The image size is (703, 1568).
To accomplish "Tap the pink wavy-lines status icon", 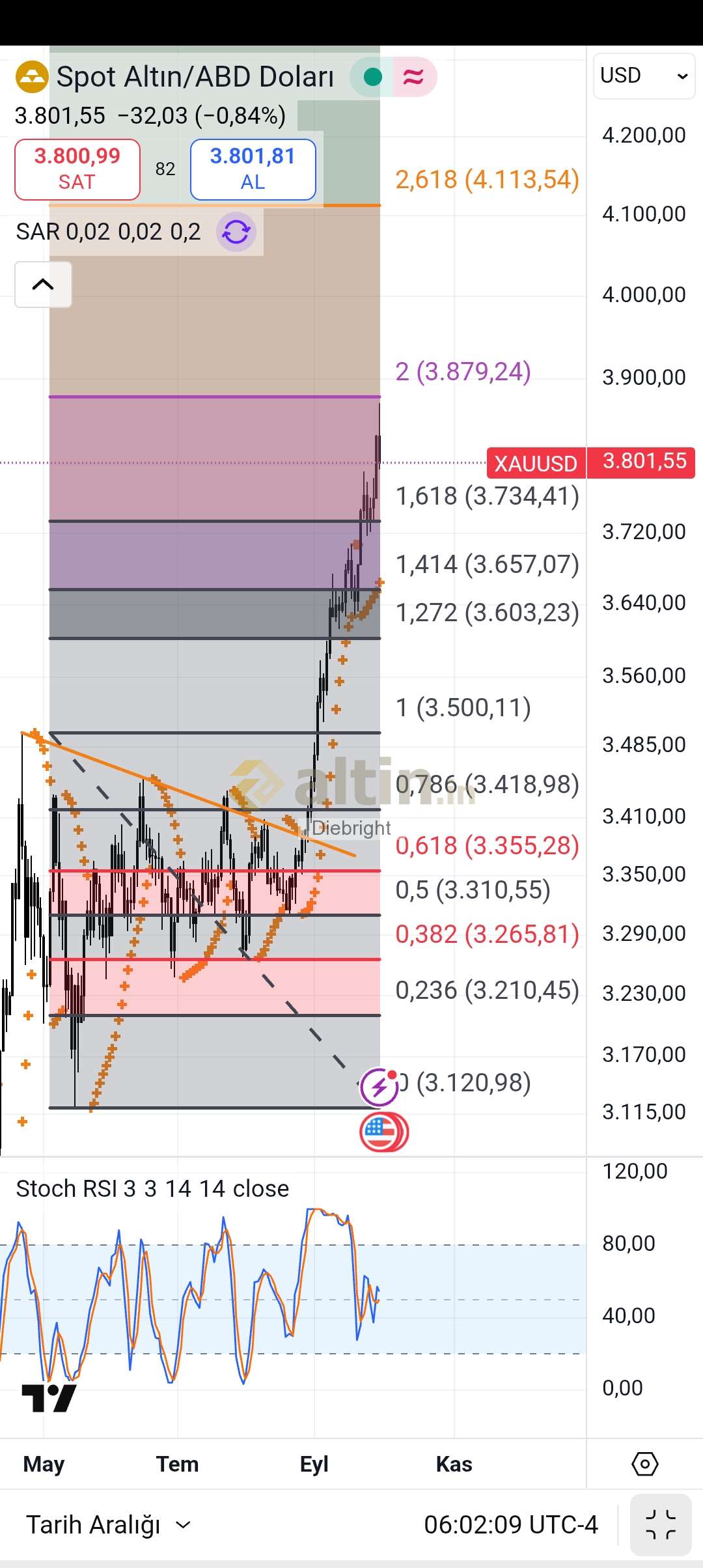I will [x=414, y=77].
